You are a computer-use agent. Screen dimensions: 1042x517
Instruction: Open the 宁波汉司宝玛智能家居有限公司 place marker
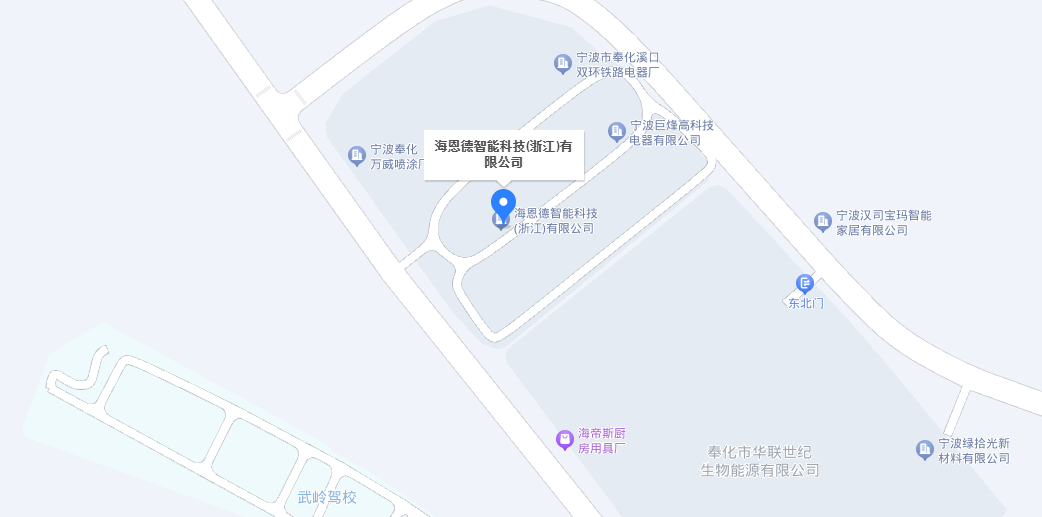click(823, 221)
